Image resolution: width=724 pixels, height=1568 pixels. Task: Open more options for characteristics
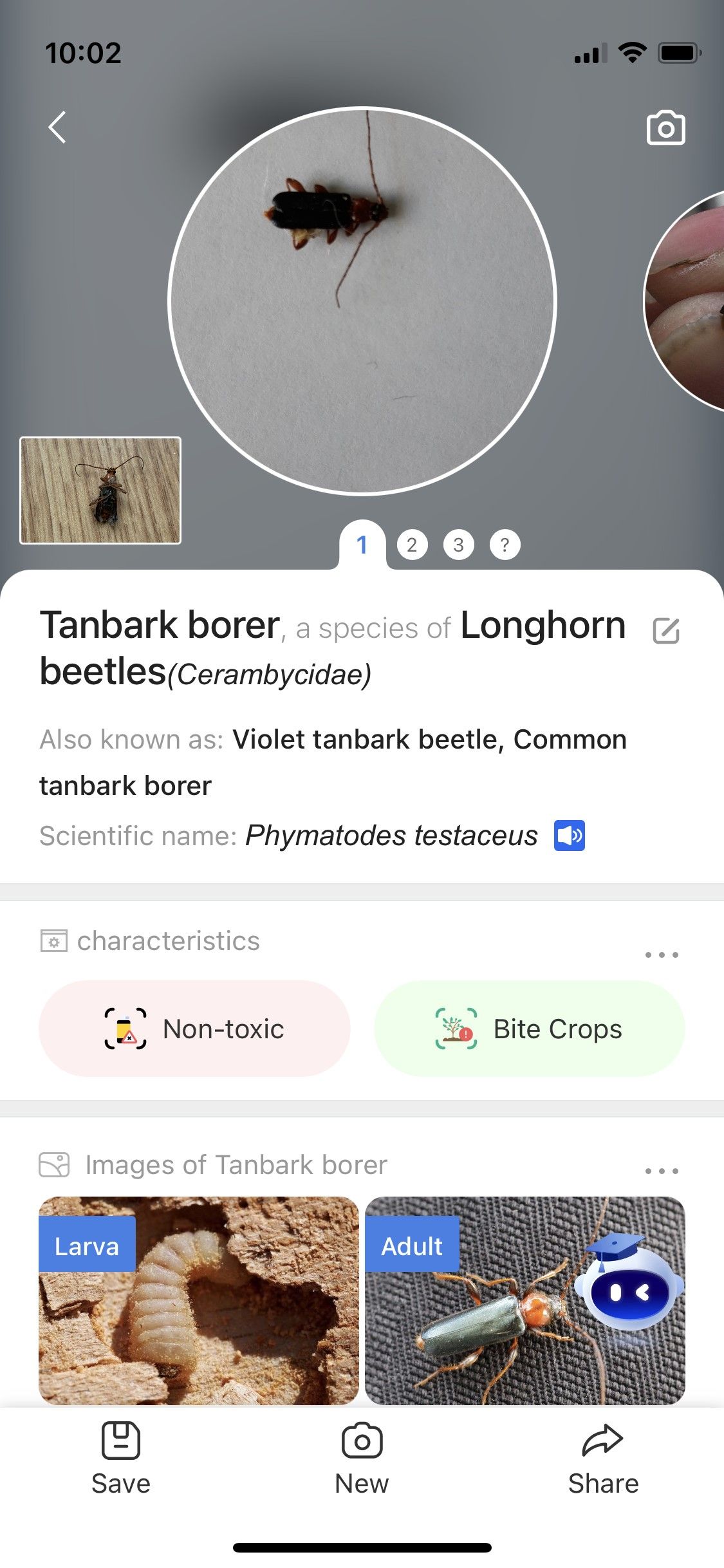pos(662,955)
